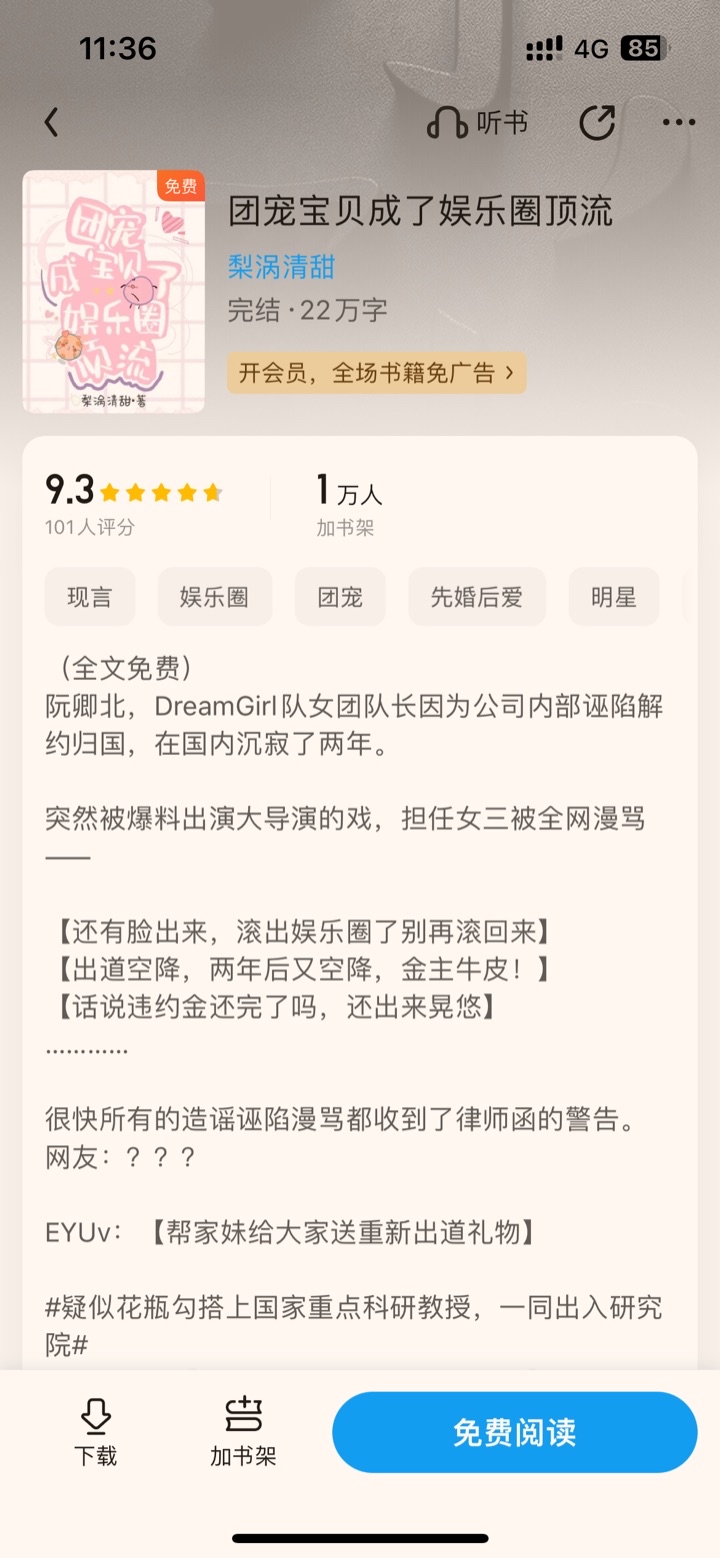
Task: Select the 先婚后爱 tag chip
Action: point(477,597)
